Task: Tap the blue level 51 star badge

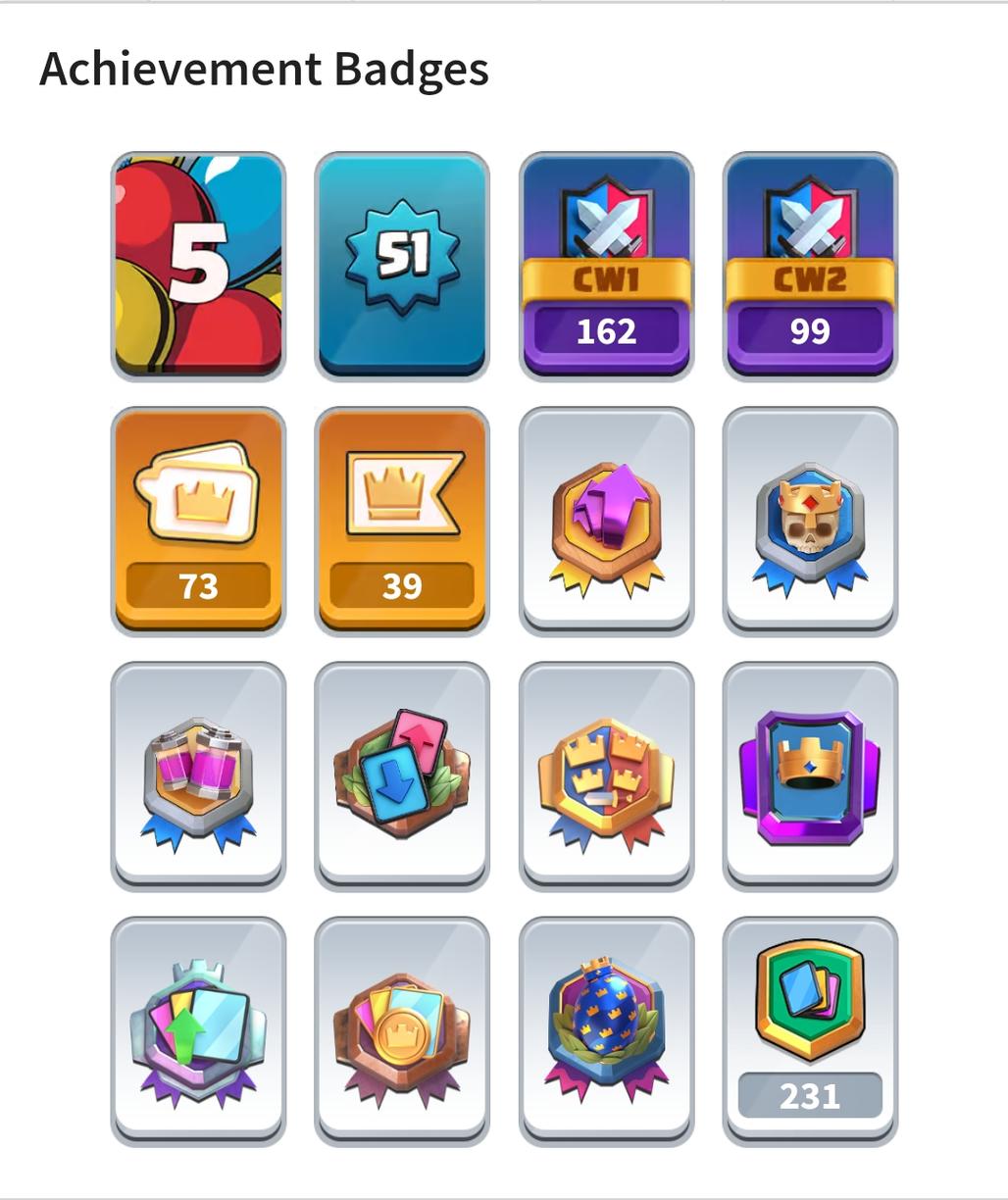Action: pos(402,266)
